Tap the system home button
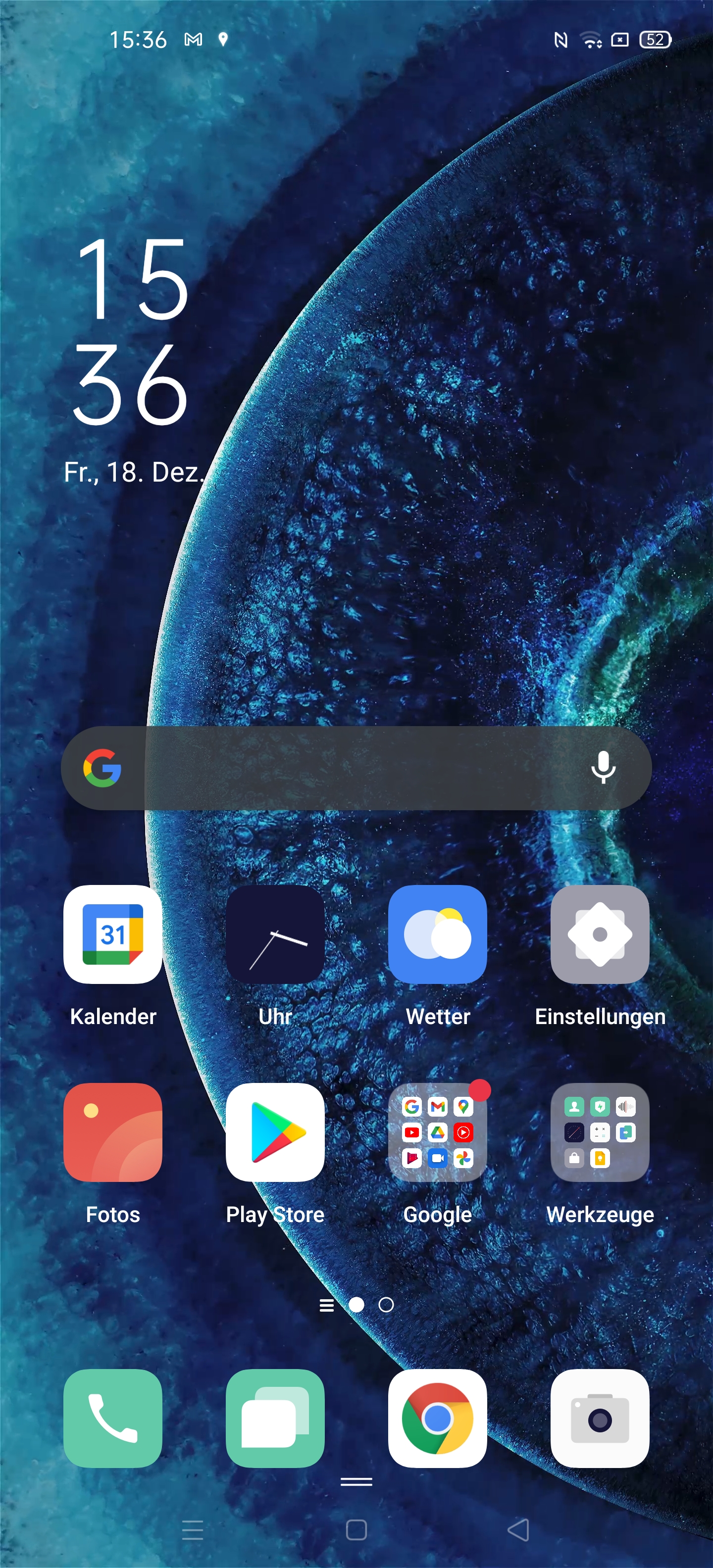Screen dimensions: 713x1568 [356, 1530]
